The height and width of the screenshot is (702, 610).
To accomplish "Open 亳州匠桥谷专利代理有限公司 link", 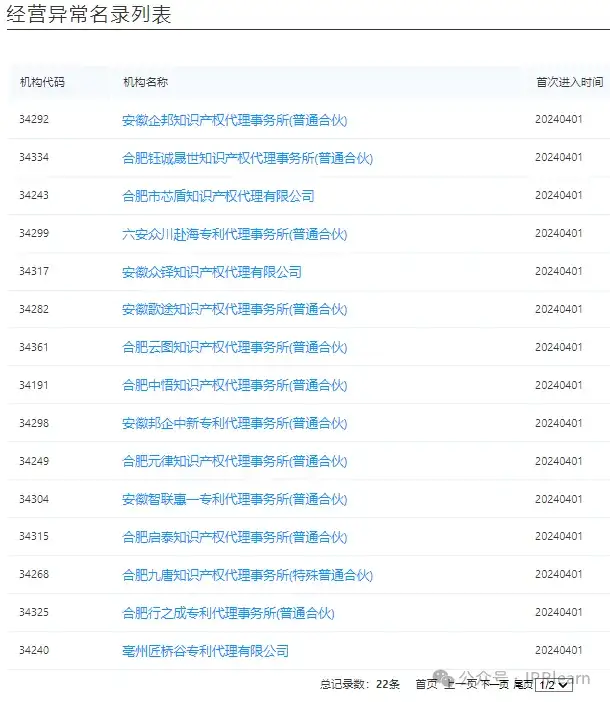I will [x=205, y=651].
